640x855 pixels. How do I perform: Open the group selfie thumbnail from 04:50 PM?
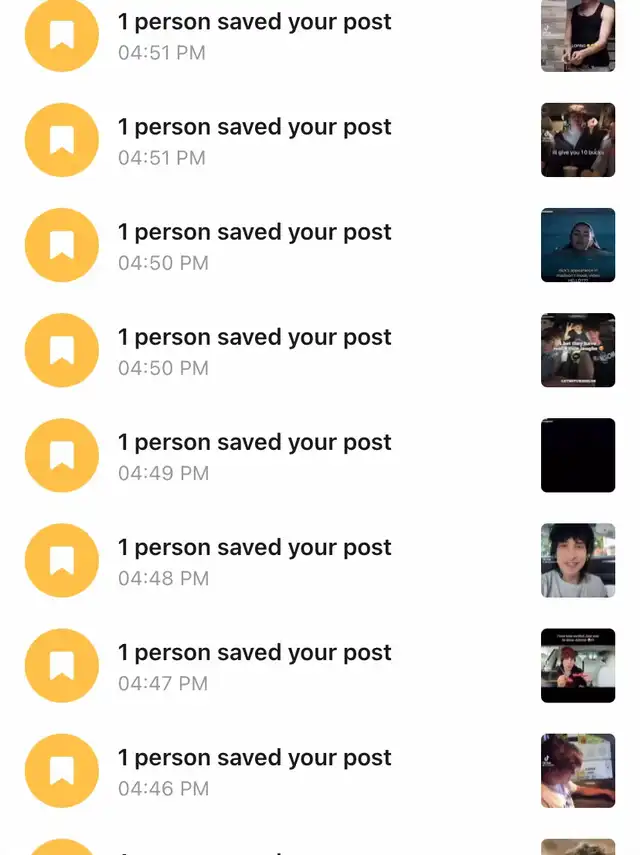(x=577, y=350)
